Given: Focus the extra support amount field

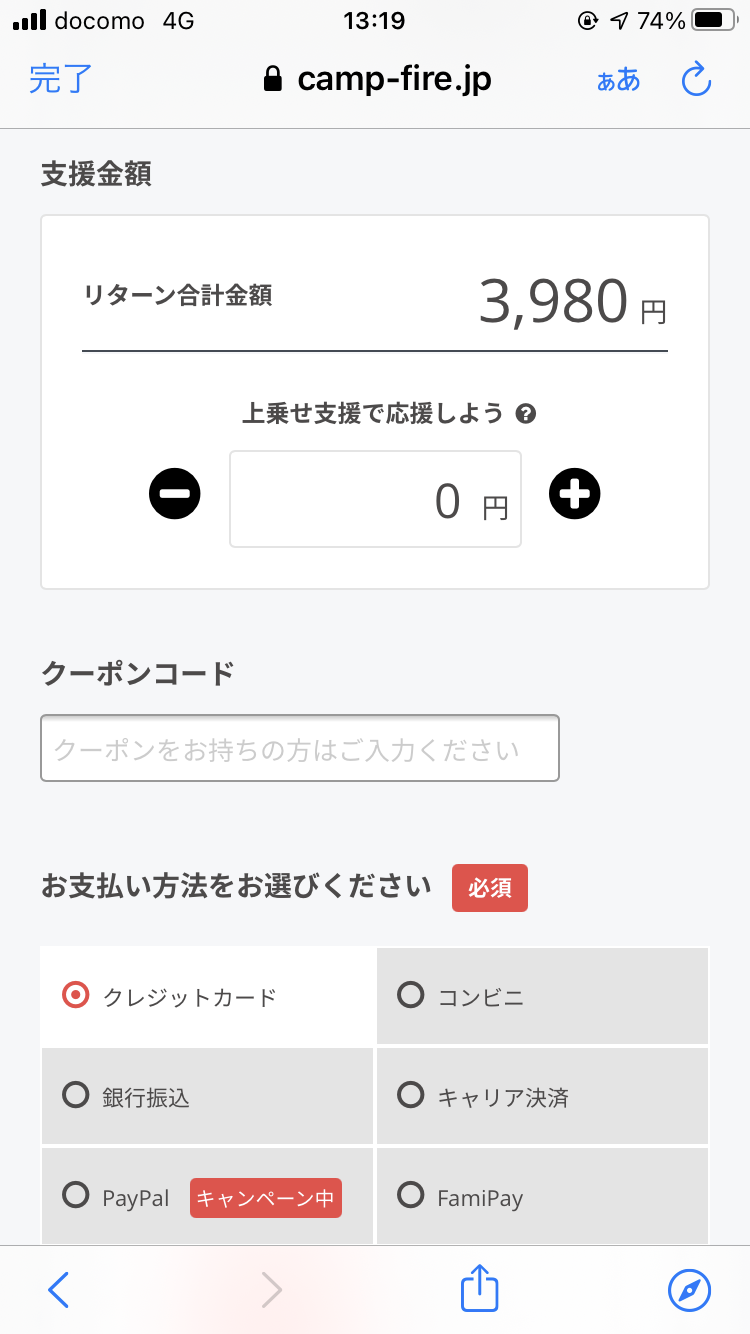Looking at the screenshot, I should (375, 499).
